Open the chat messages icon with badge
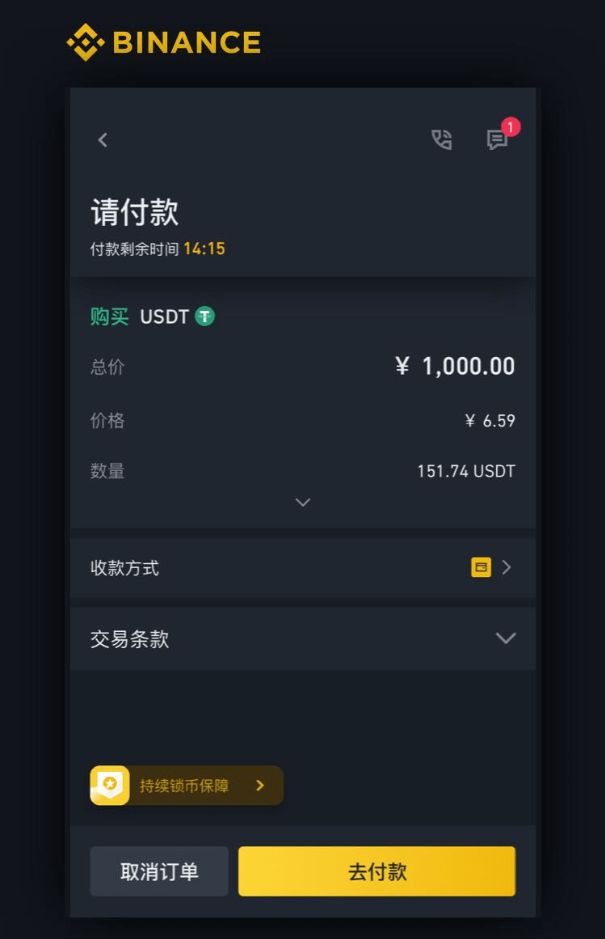605x939 pixels. (497, 140)
